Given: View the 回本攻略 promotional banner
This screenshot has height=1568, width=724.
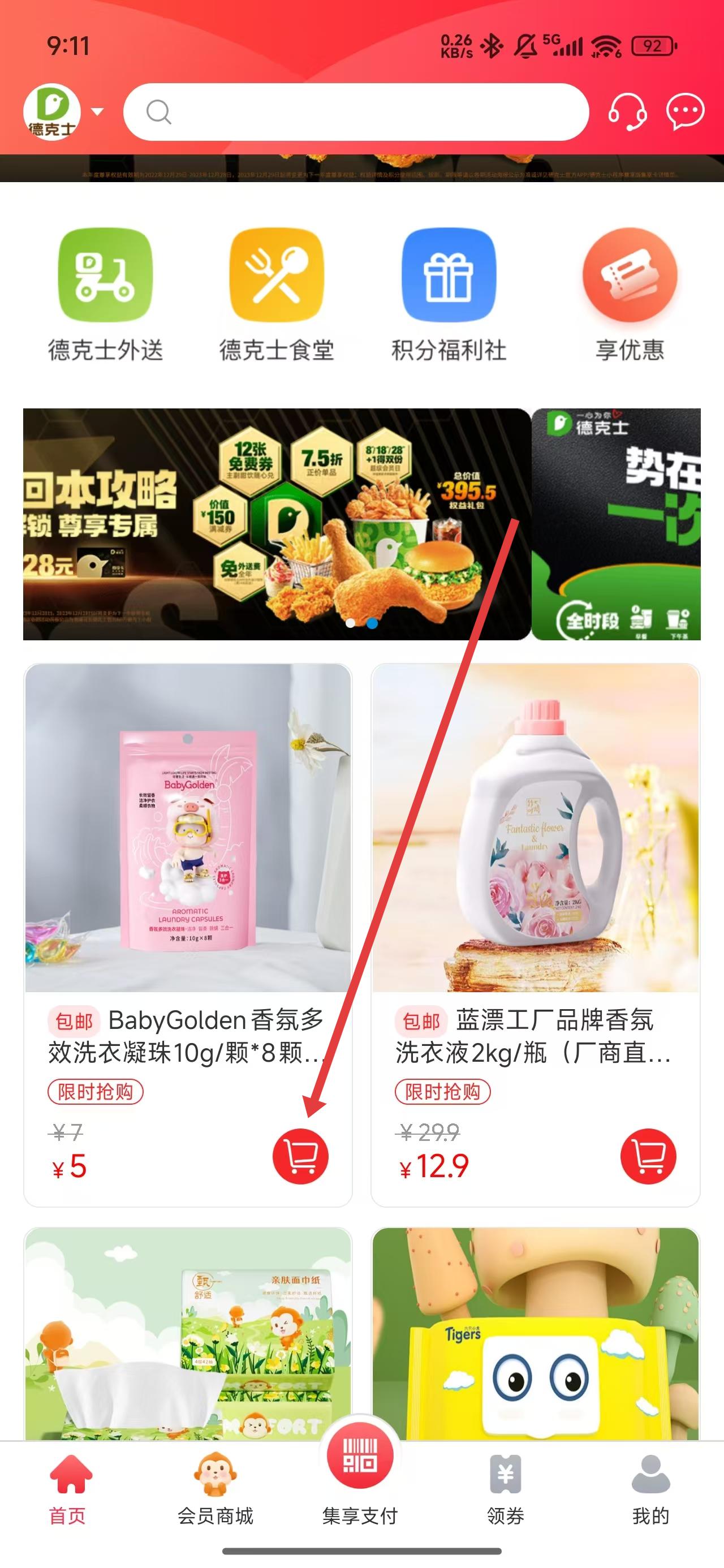Looking at the screenshot, I should coord(277,523).
